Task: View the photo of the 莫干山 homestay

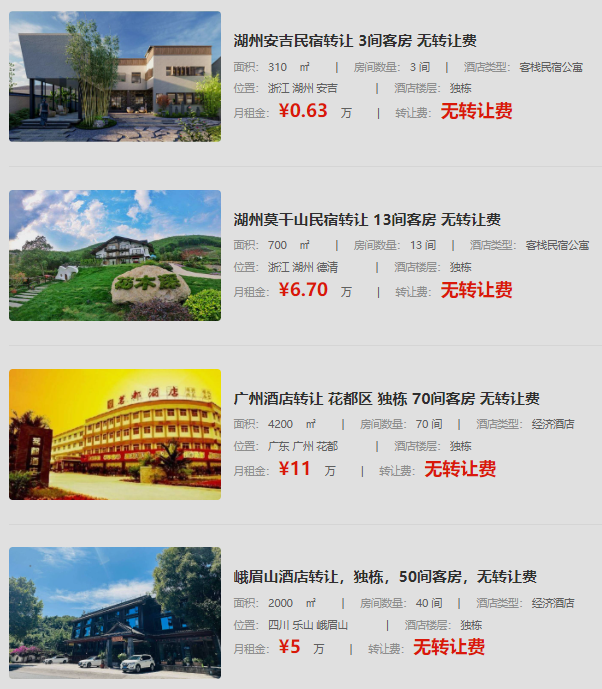Action: (x=115, y=255)
